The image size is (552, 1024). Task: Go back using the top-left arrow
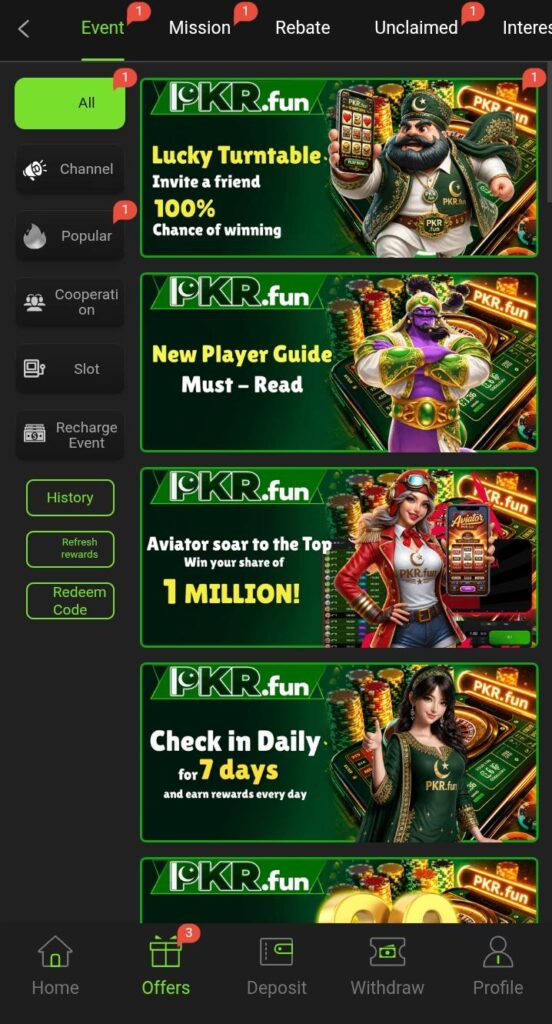[24, 28]
